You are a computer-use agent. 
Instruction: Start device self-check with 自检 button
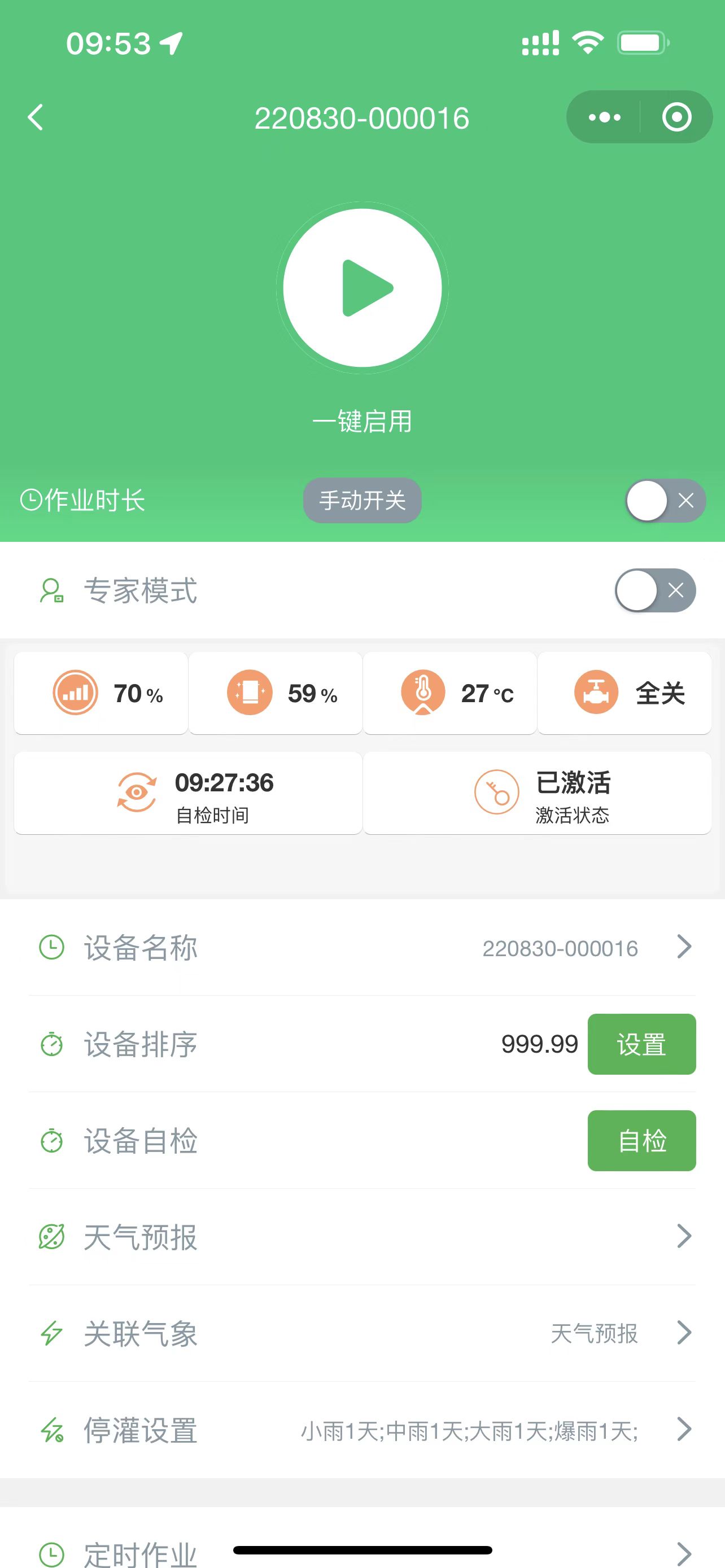(641, 1141)
